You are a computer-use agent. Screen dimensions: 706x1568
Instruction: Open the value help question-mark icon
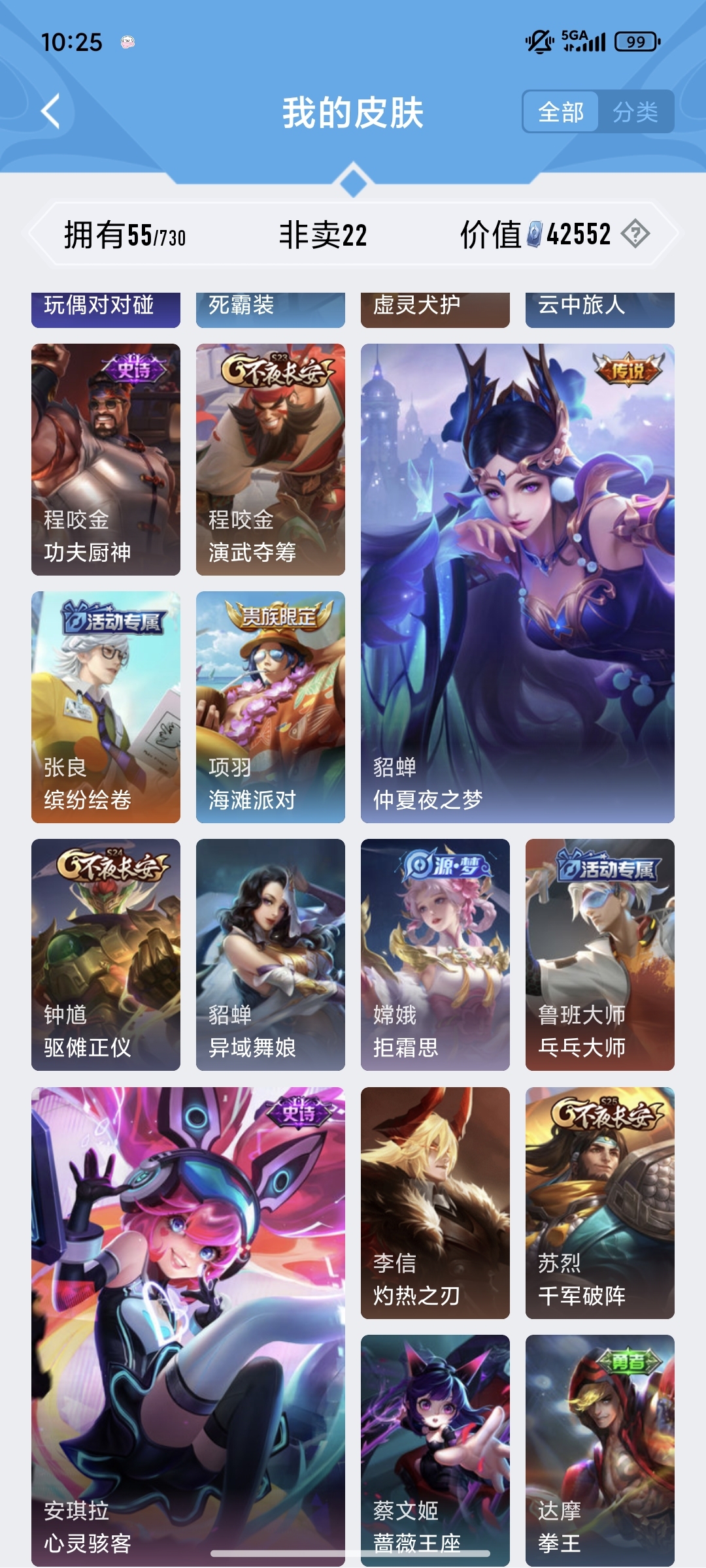coord(635,234)
